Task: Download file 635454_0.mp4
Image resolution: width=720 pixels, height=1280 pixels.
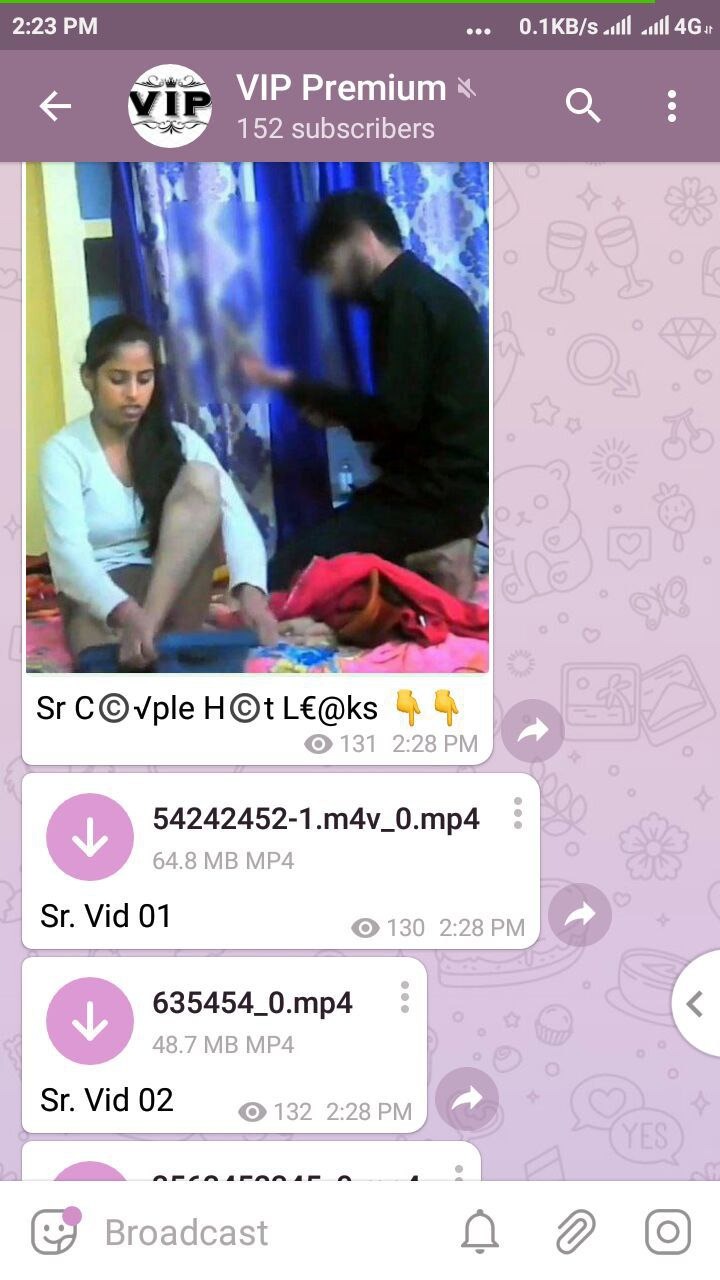Action: pyautogui.click(x=90, y=1021)
